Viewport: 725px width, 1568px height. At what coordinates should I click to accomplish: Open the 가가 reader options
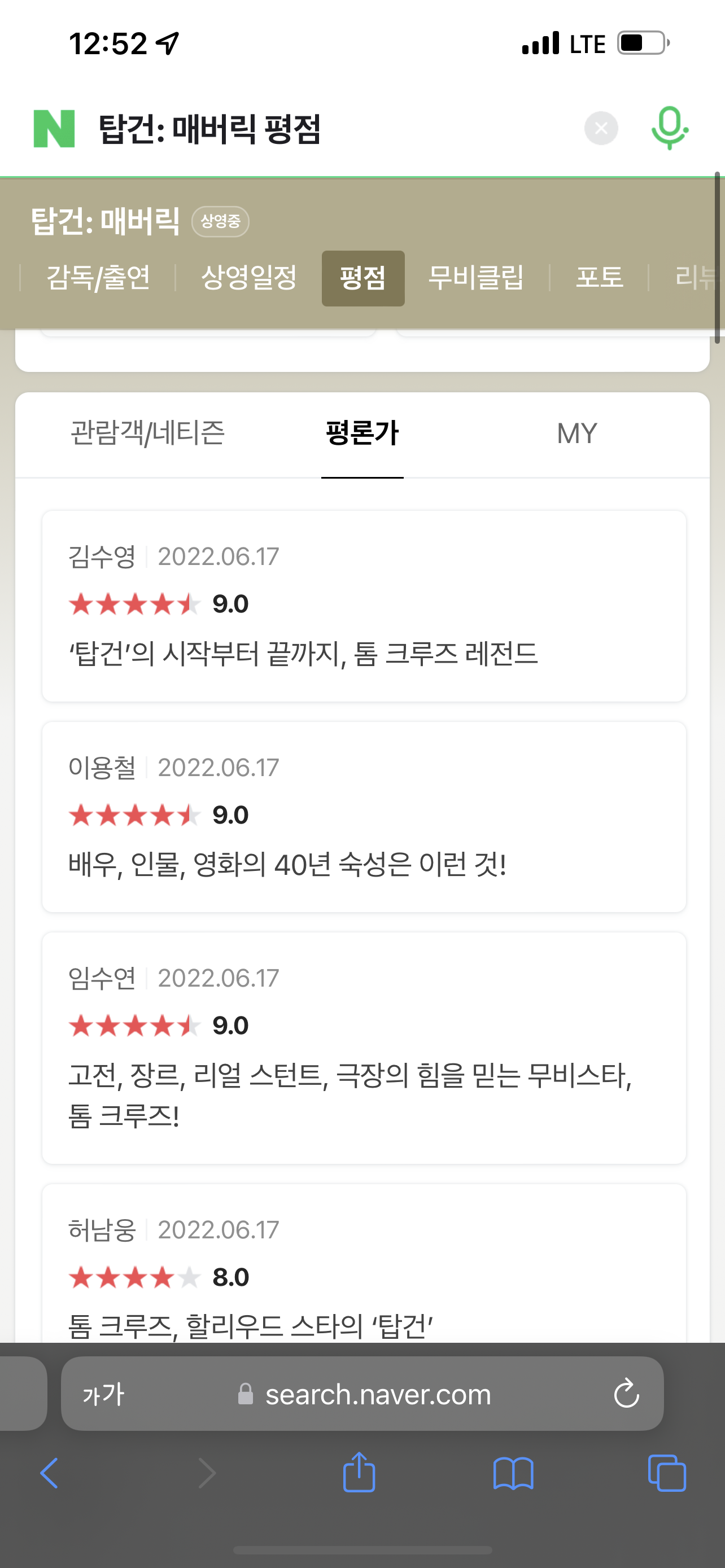(103, 1394)
